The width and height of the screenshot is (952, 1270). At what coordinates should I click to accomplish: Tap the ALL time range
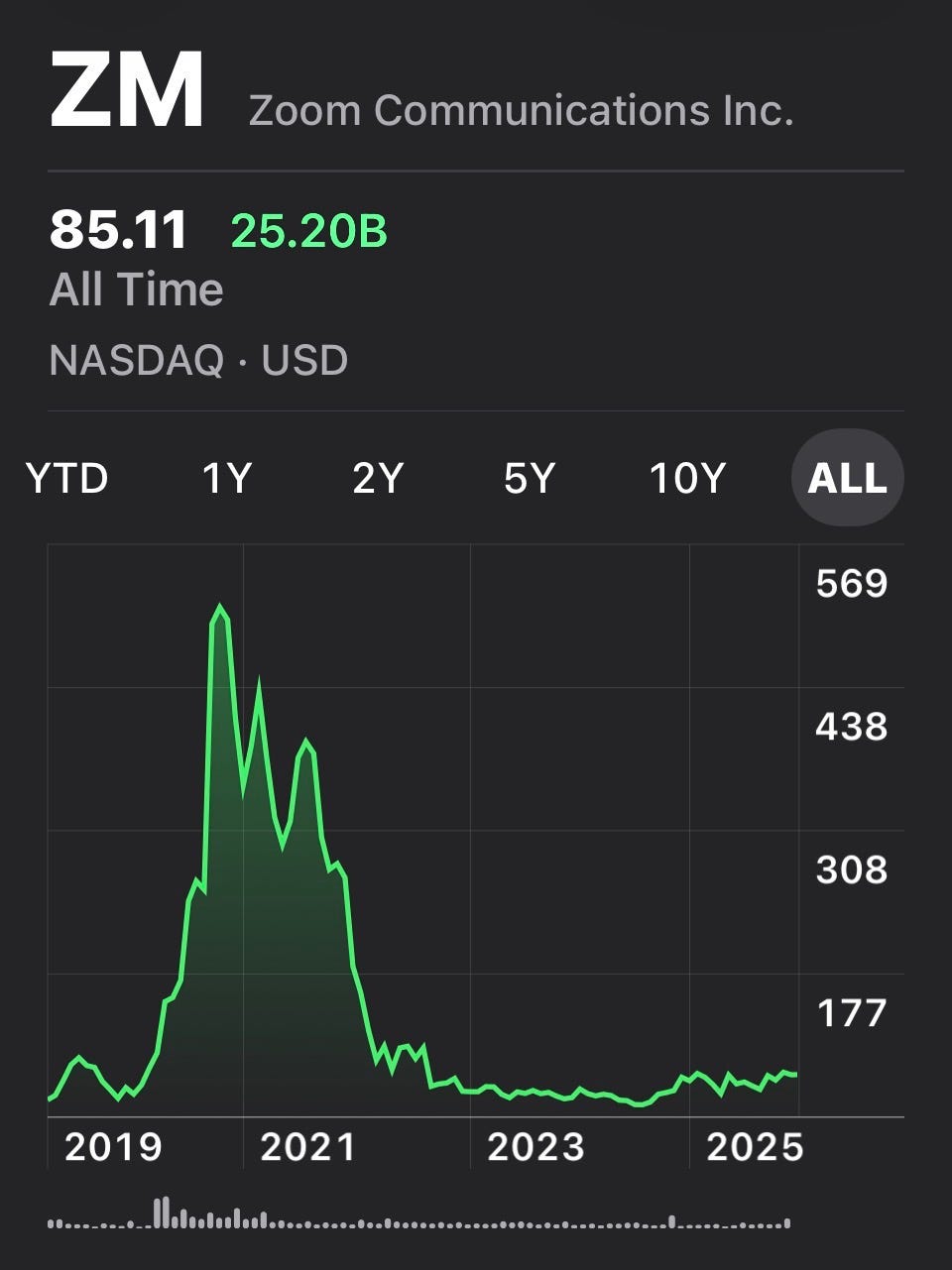pos(847,479)
